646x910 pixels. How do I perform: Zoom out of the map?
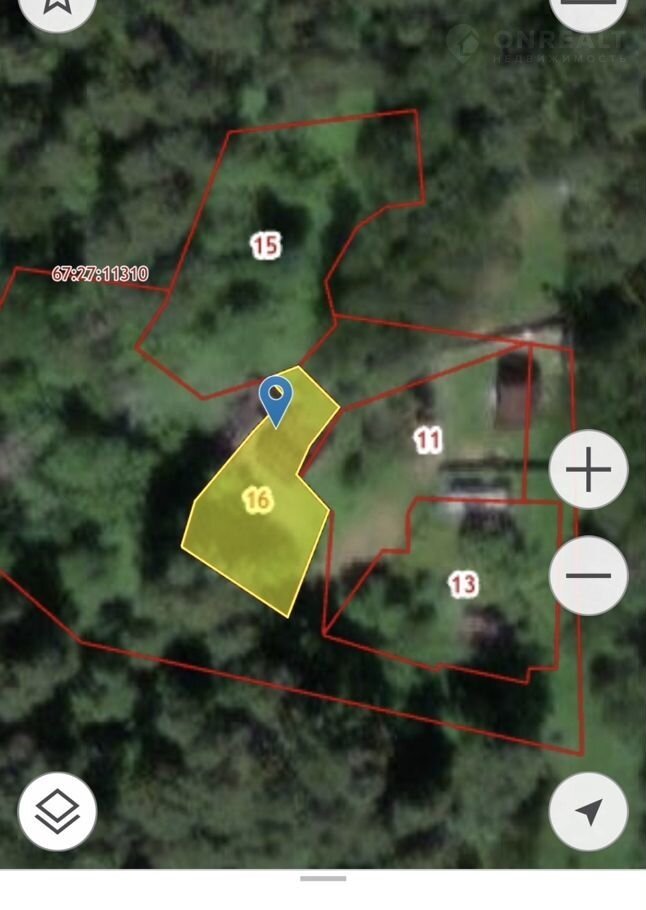[588, 575]
